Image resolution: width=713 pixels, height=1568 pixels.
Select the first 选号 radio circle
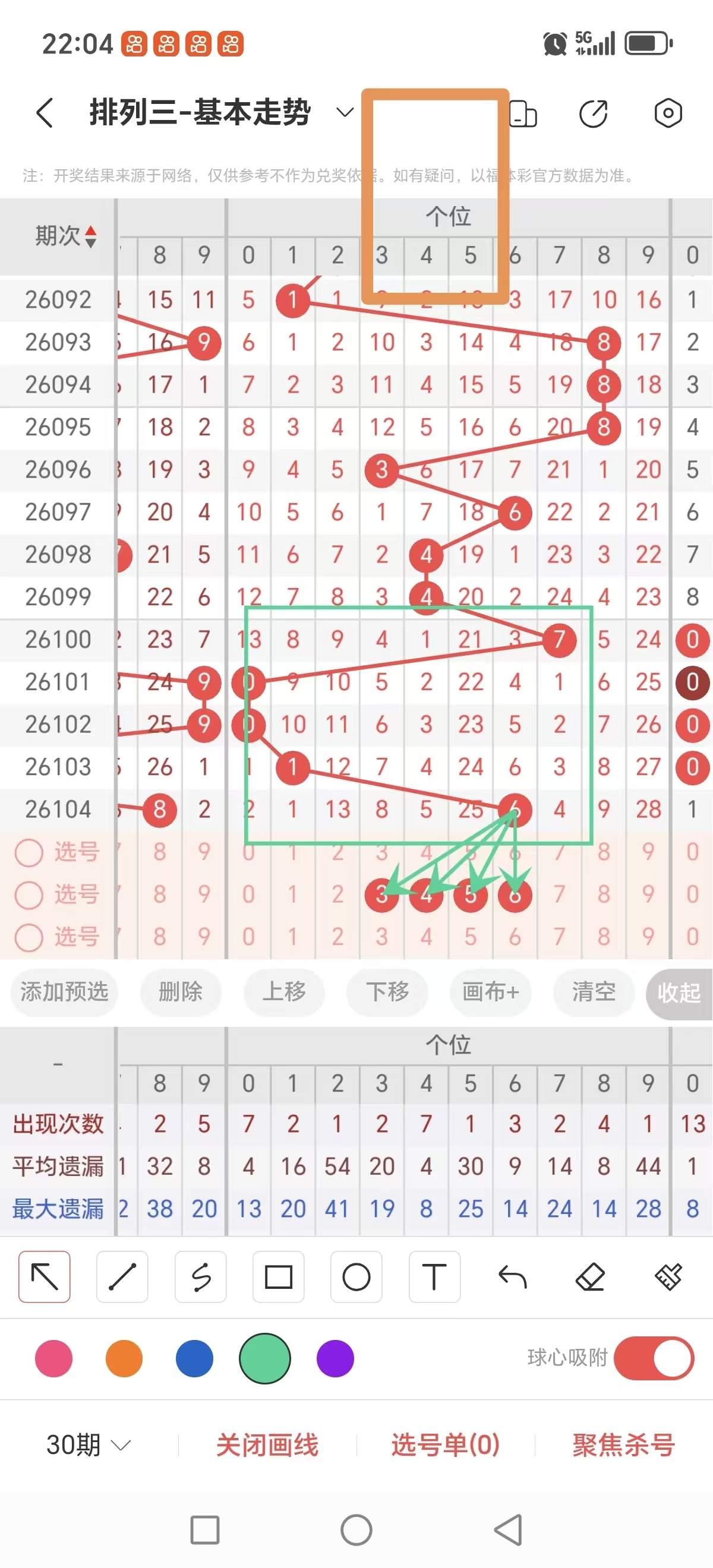[x=29, y=852]
